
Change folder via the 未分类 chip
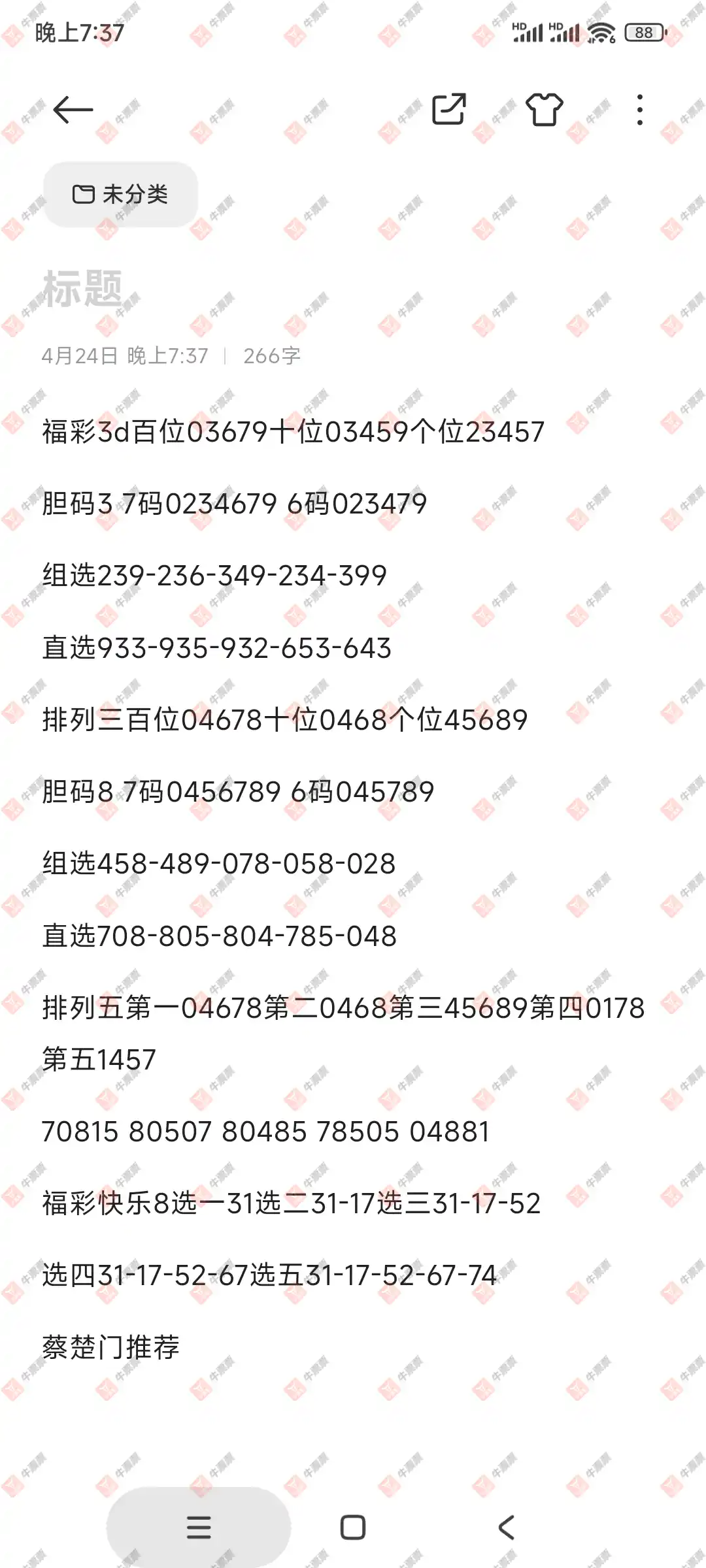pos(121,194)
